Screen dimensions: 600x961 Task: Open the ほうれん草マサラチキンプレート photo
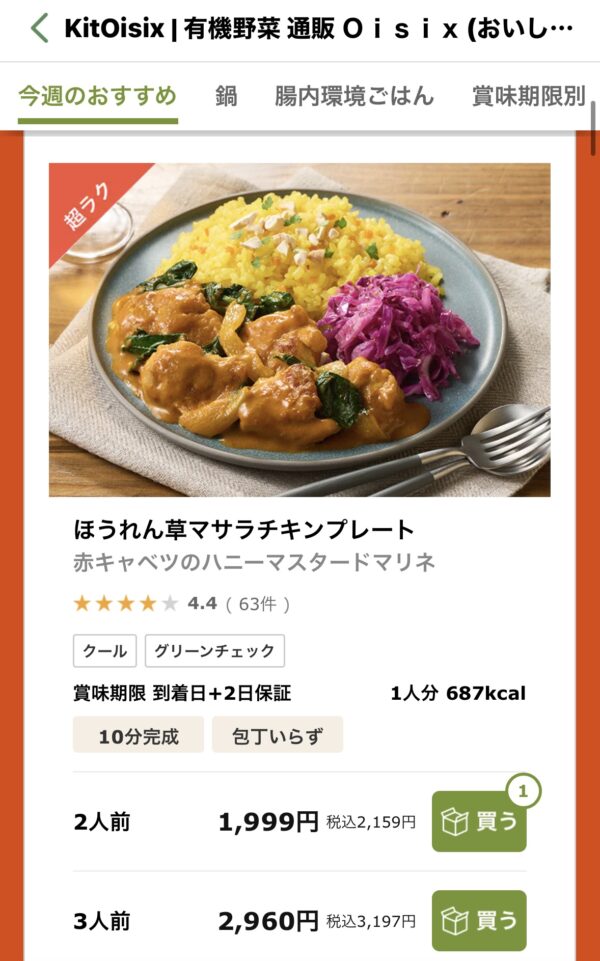(x=299, y=330)
